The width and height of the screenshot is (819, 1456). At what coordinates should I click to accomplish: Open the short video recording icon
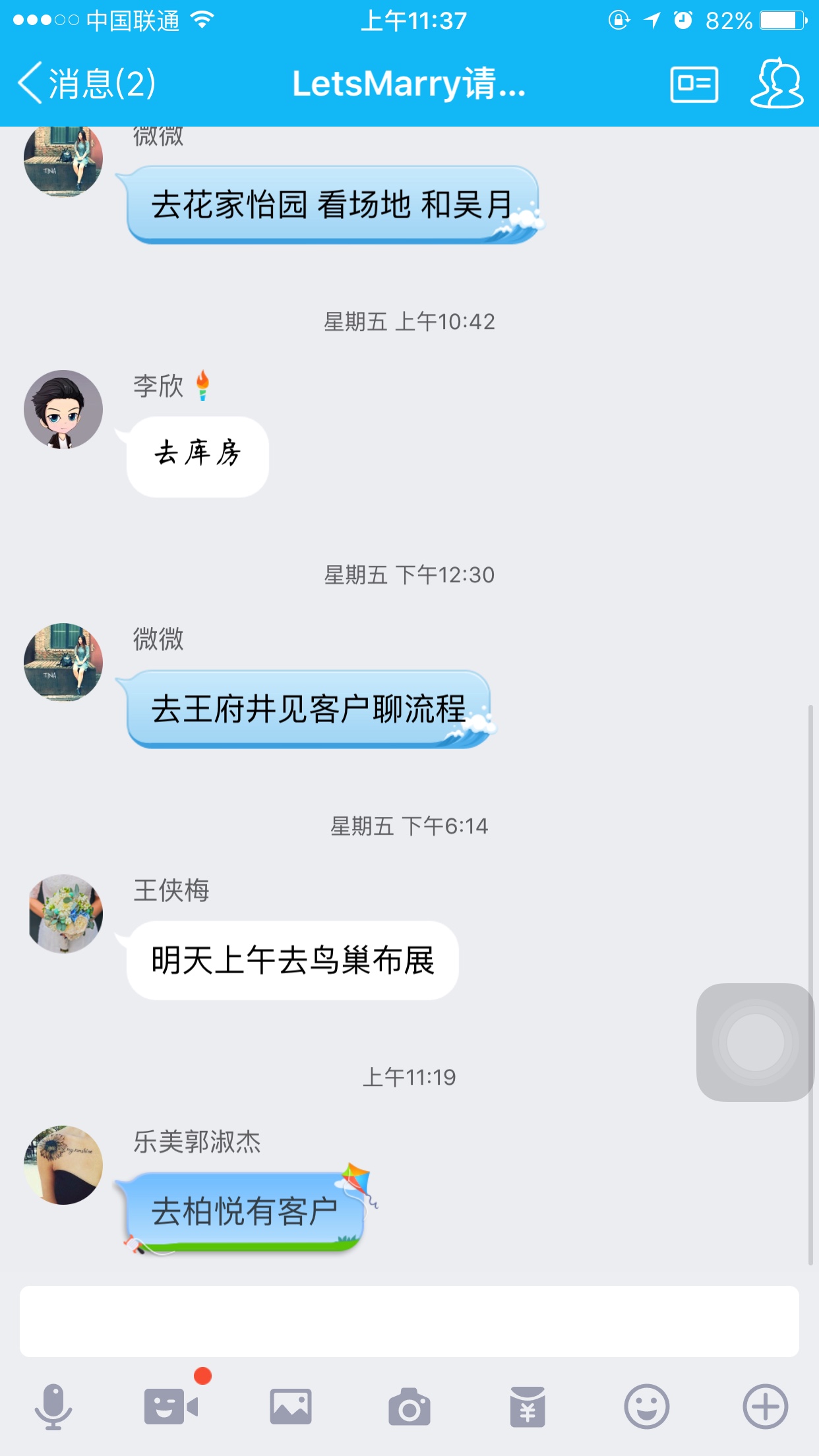[171, 1407]
